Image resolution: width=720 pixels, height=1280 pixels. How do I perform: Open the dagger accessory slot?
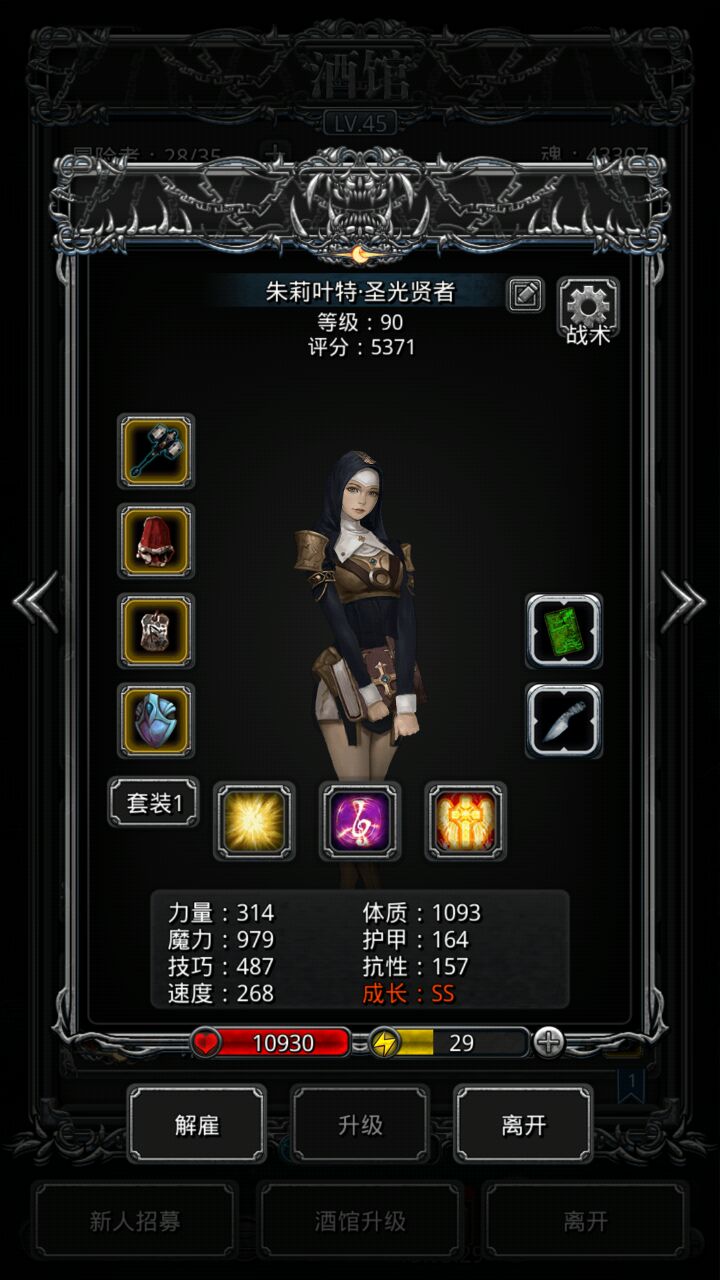(x=564, y=720)
